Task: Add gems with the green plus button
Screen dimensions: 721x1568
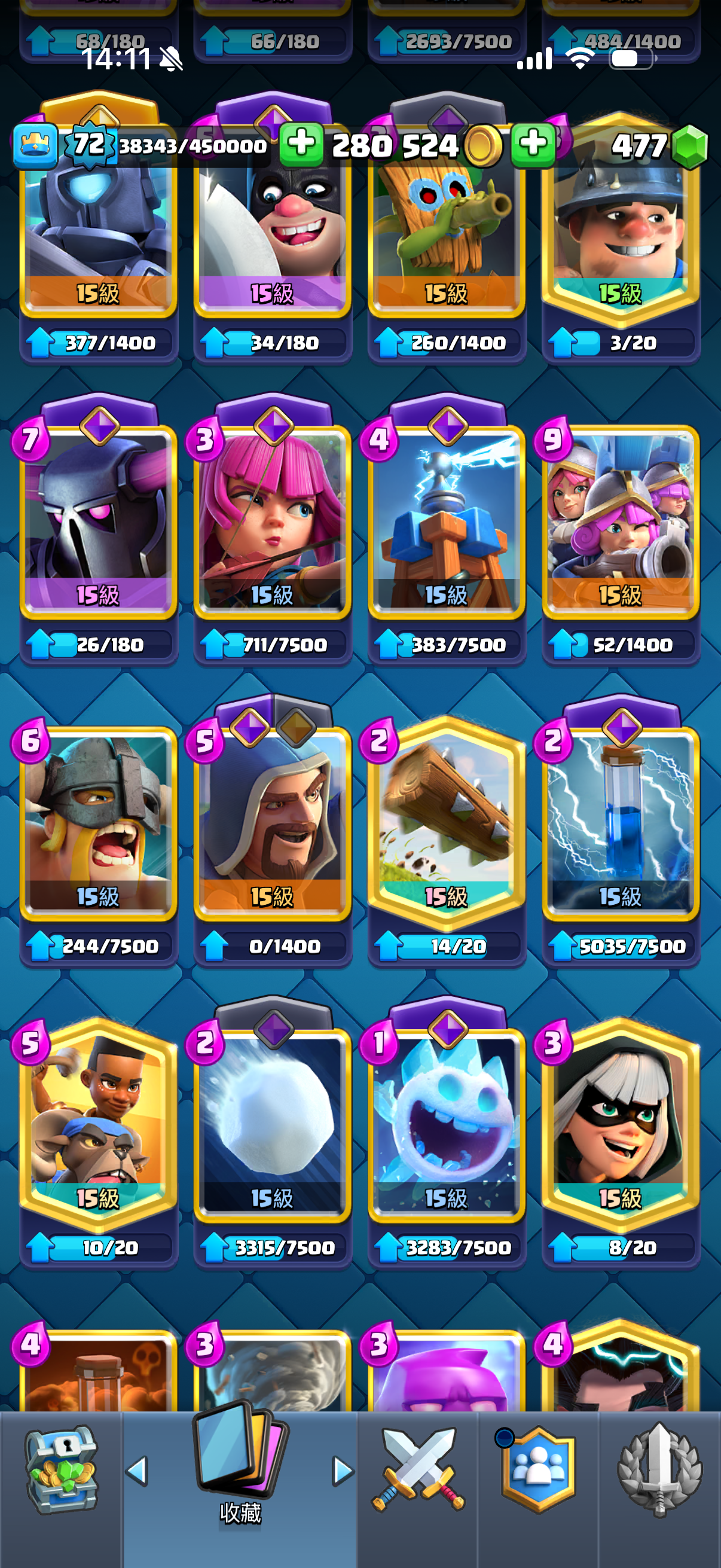Action: (x=533, y=145)
